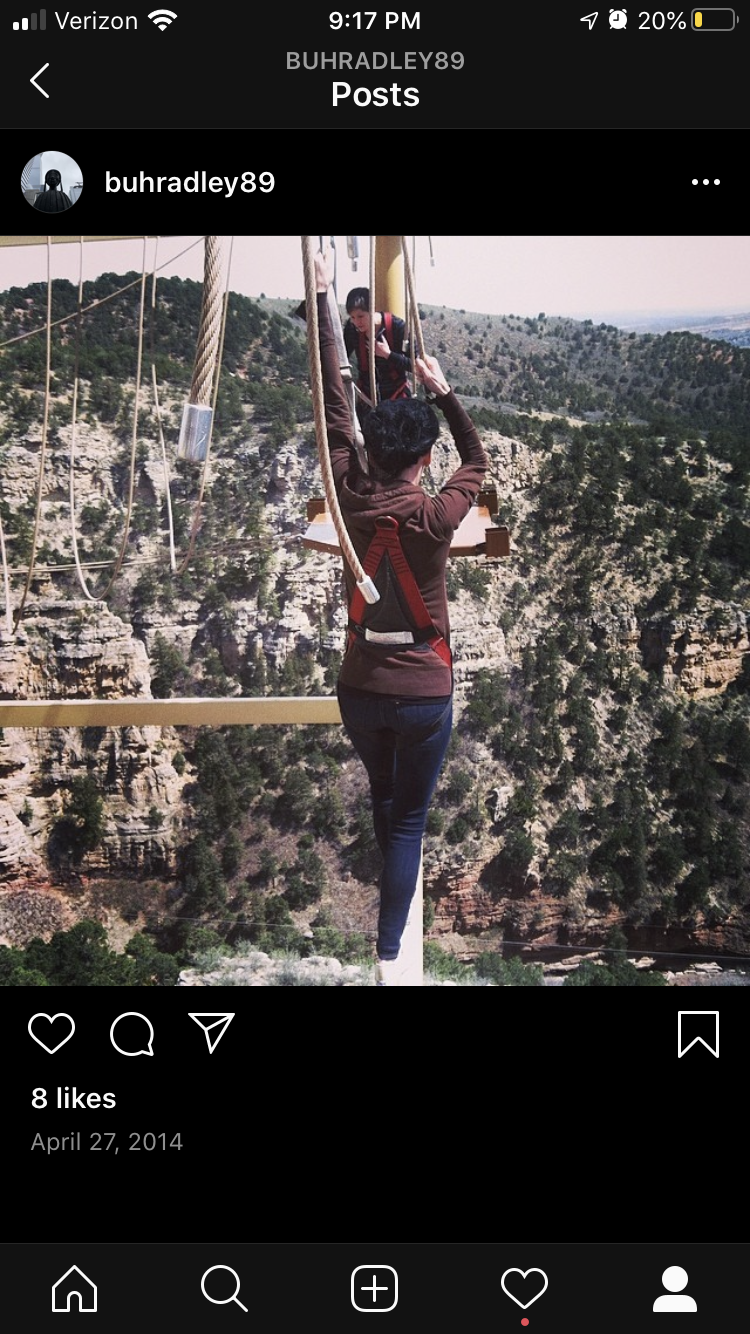Bookmark this post
Viewport: 750px width, 1334px height.
pyautogui.click(x=698, y=1034)
